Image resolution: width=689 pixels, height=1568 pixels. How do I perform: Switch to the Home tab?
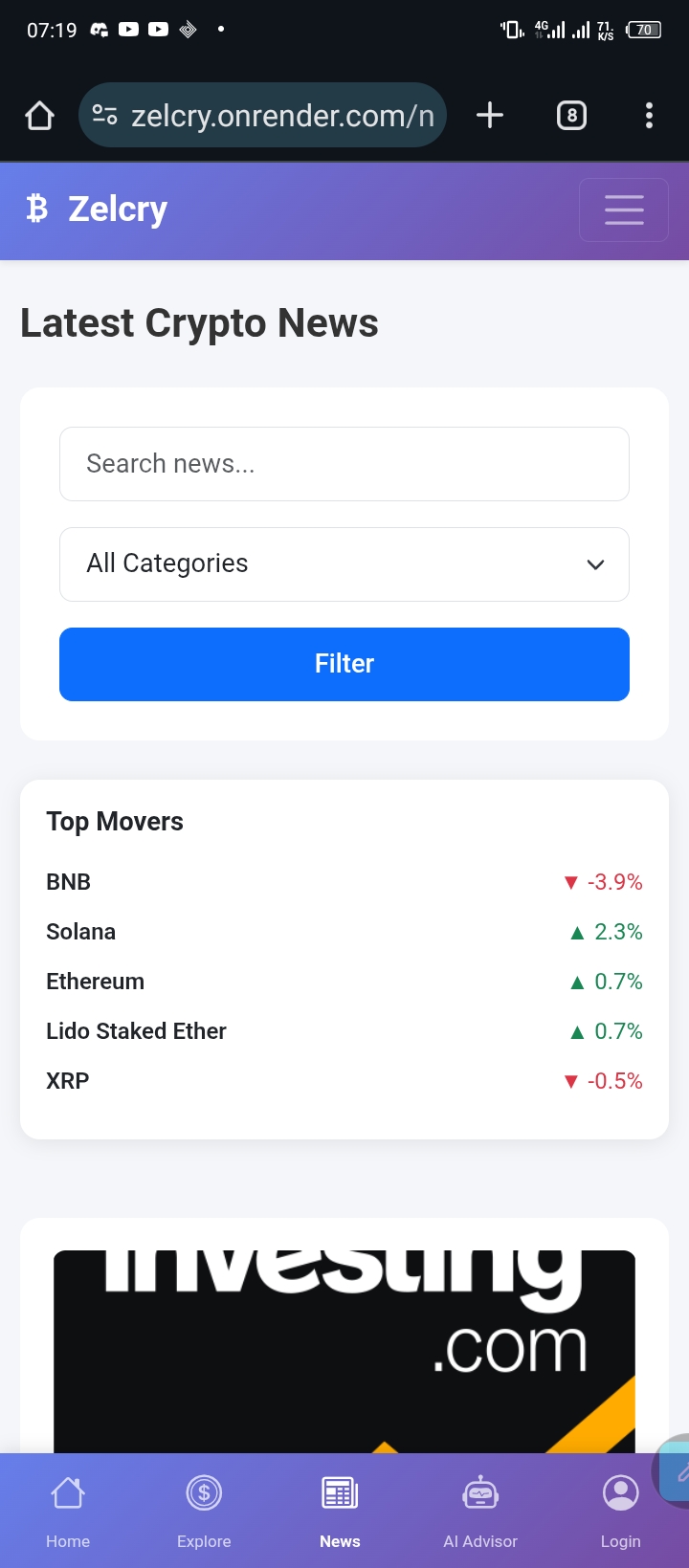tap(68, 1510)
